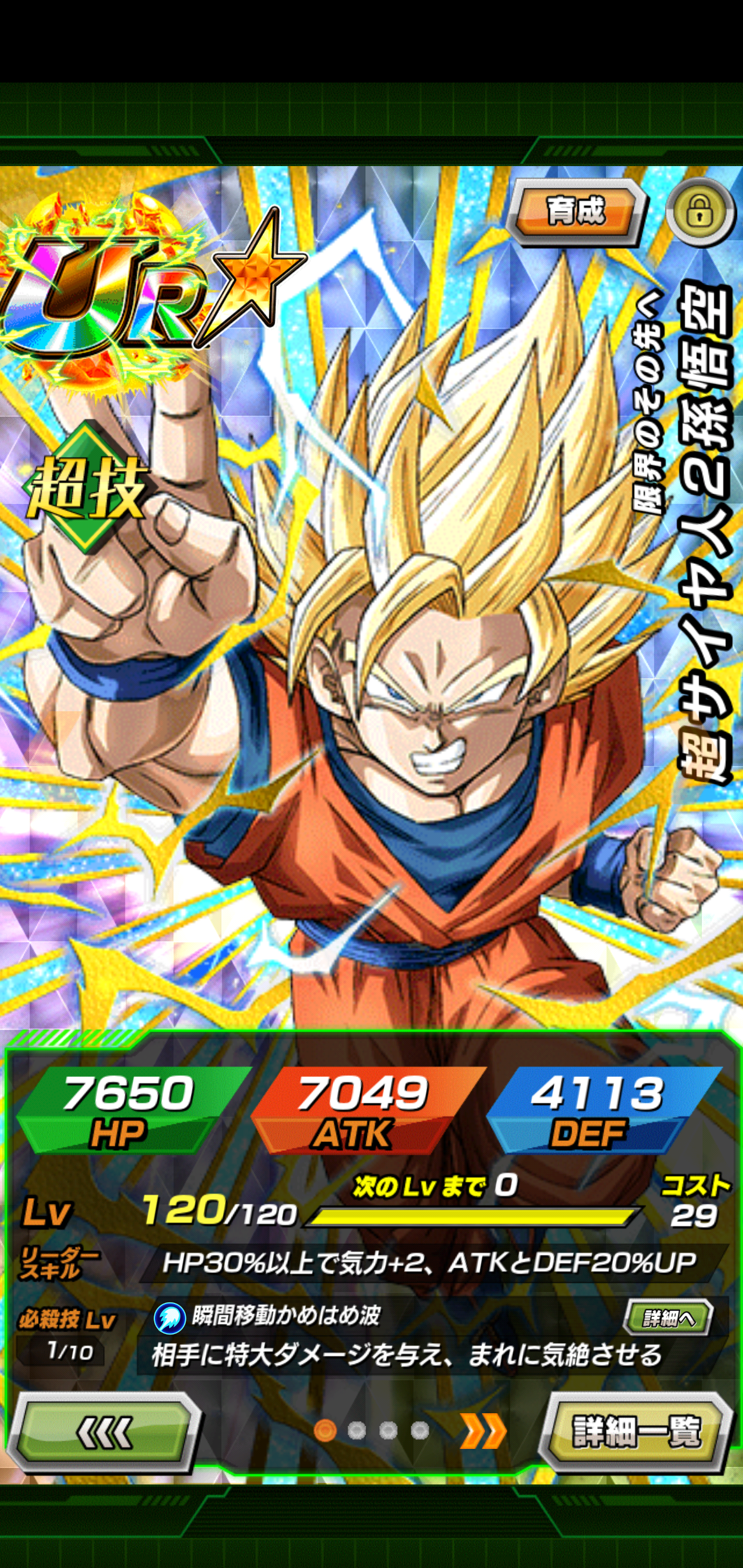The image size is (743, 1568).
Task: Go back with the green arrow button
Action: 104,1432
